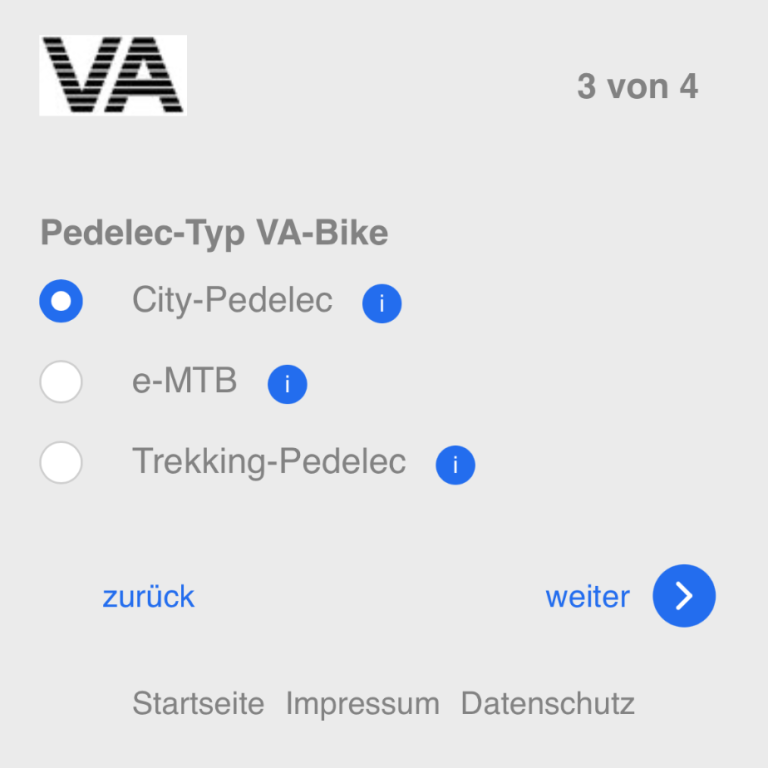Choose the e-MTB option
This screenshot has width=768, height=768.
point(61,382)
